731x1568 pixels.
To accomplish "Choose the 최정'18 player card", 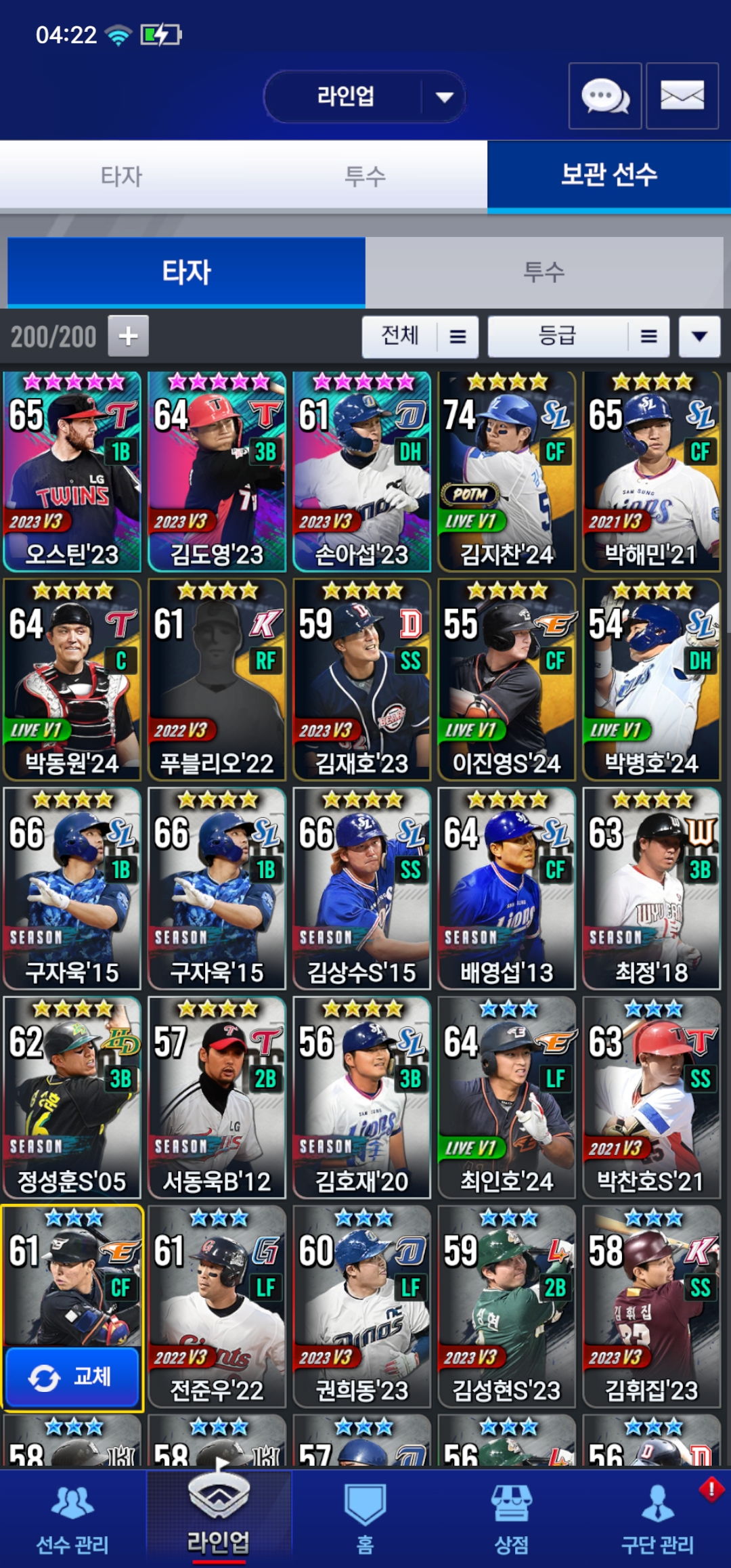I will [x=651, y=888].
